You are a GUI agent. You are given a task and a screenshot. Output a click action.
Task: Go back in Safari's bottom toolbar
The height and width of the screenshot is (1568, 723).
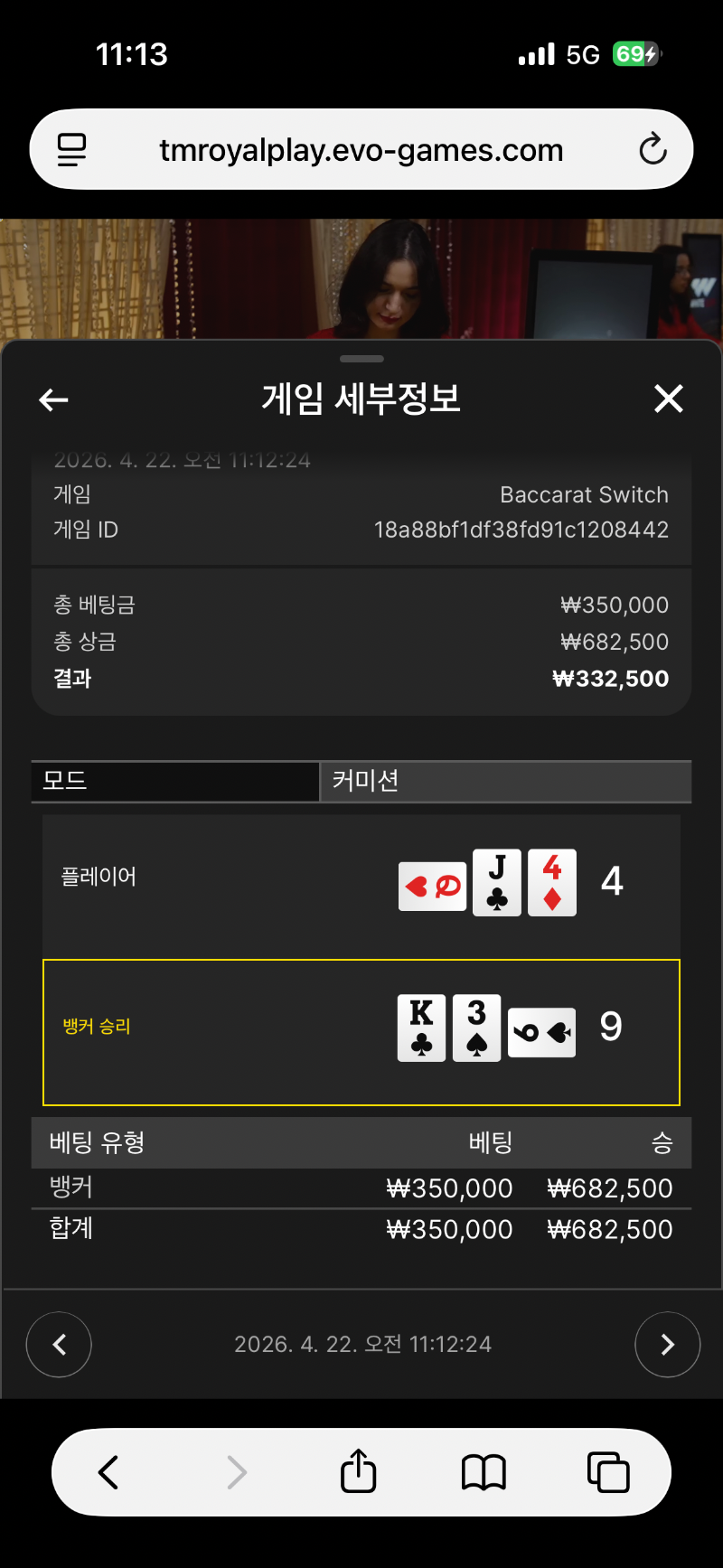[108, 1472]
